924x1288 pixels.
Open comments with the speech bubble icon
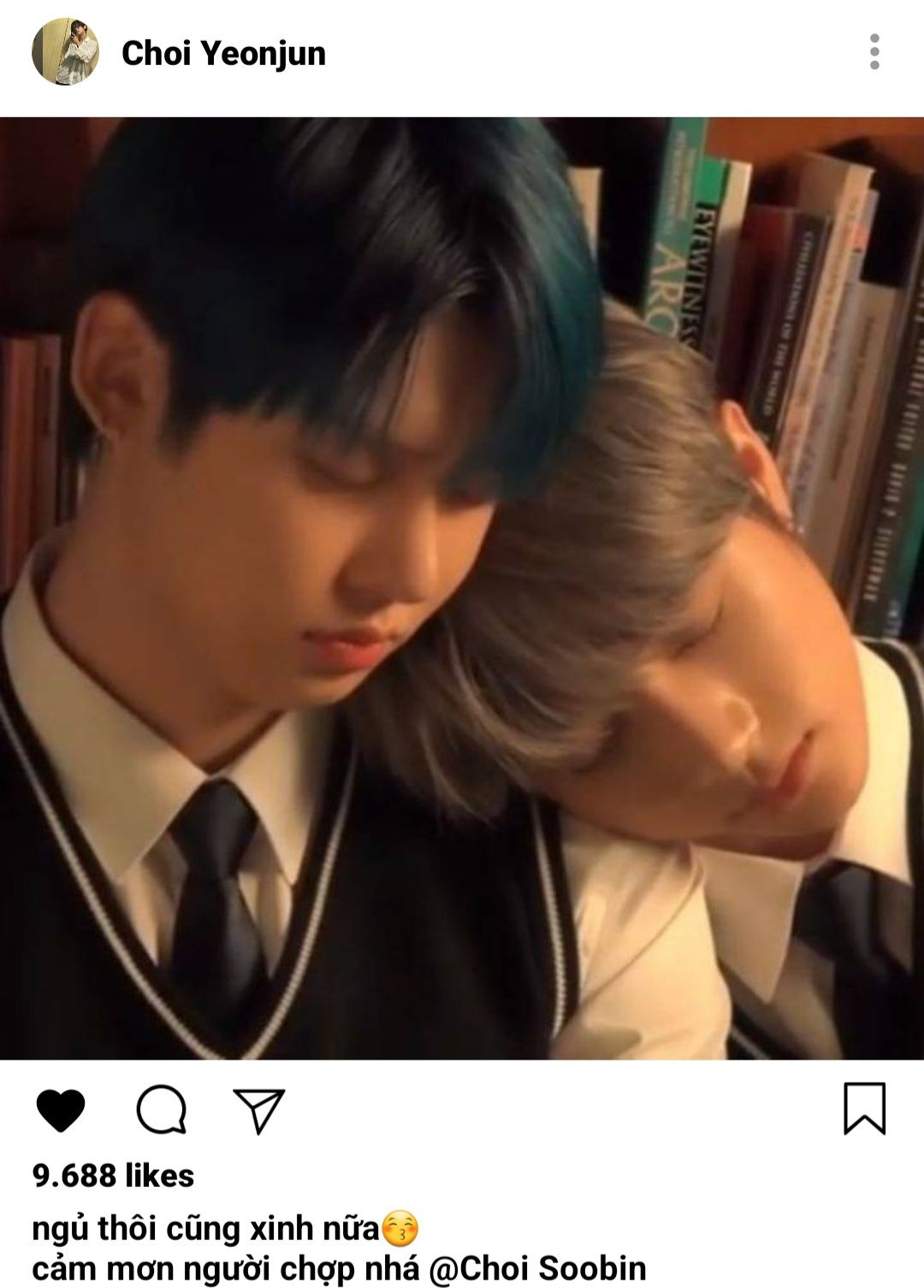[161, 1110]
